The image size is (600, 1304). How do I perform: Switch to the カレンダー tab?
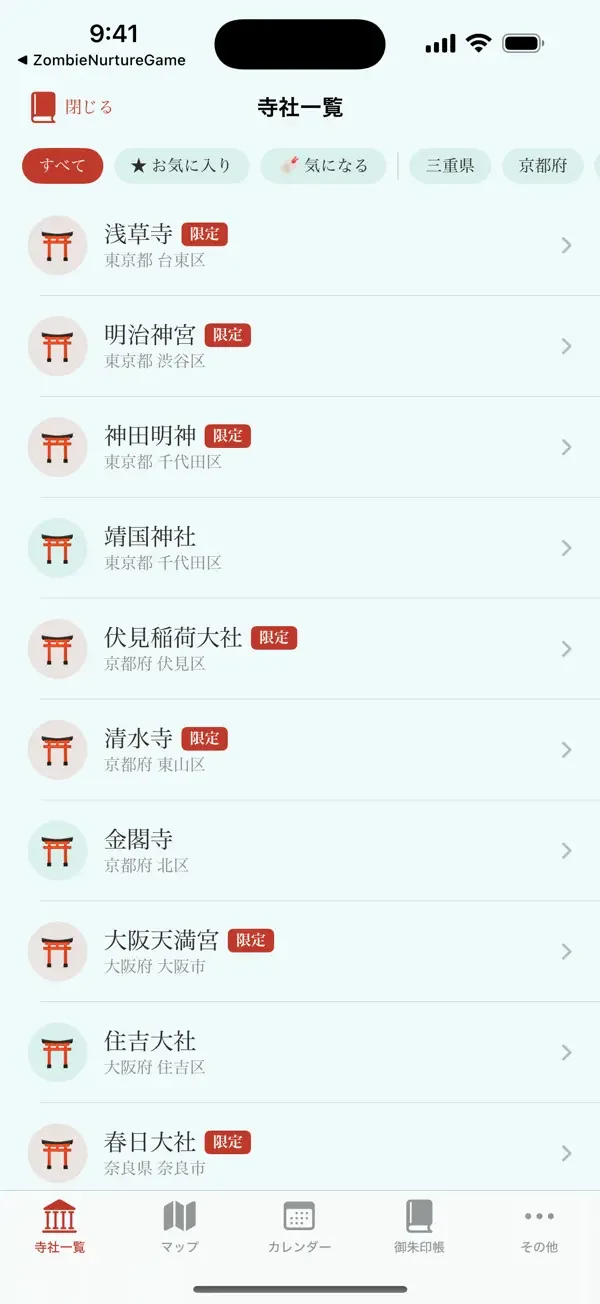click(x=299, y=1227)
